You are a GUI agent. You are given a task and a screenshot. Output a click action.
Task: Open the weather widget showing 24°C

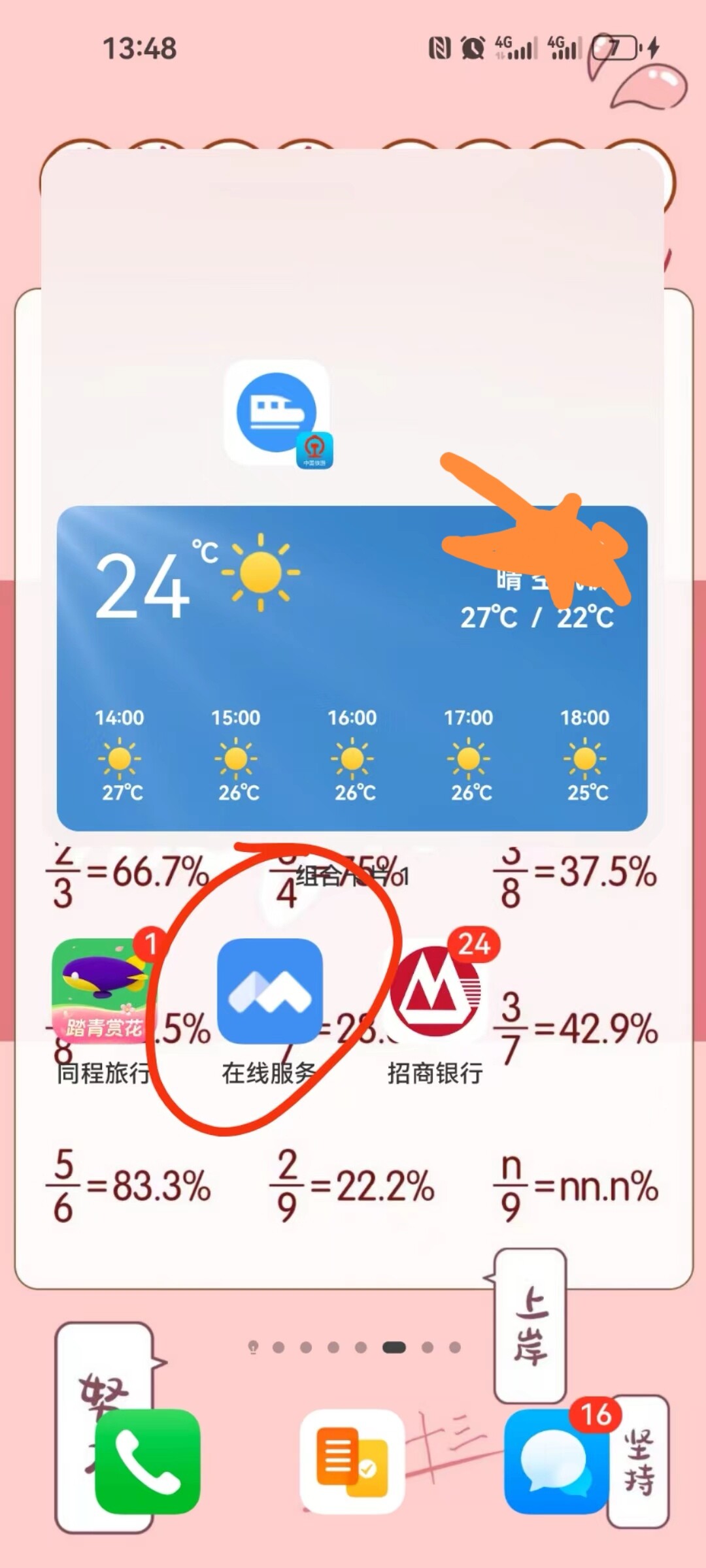click(352, 668)
